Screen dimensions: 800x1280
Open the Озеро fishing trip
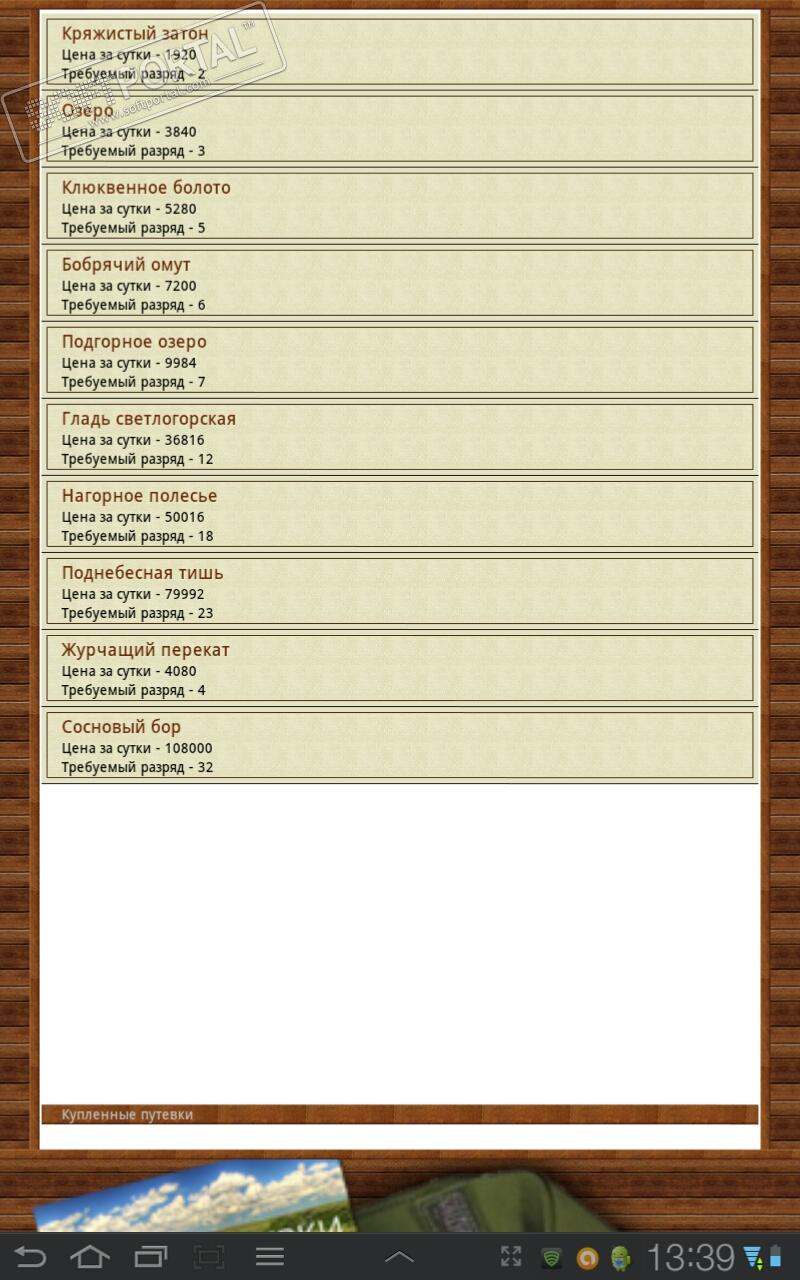[400, 129]
